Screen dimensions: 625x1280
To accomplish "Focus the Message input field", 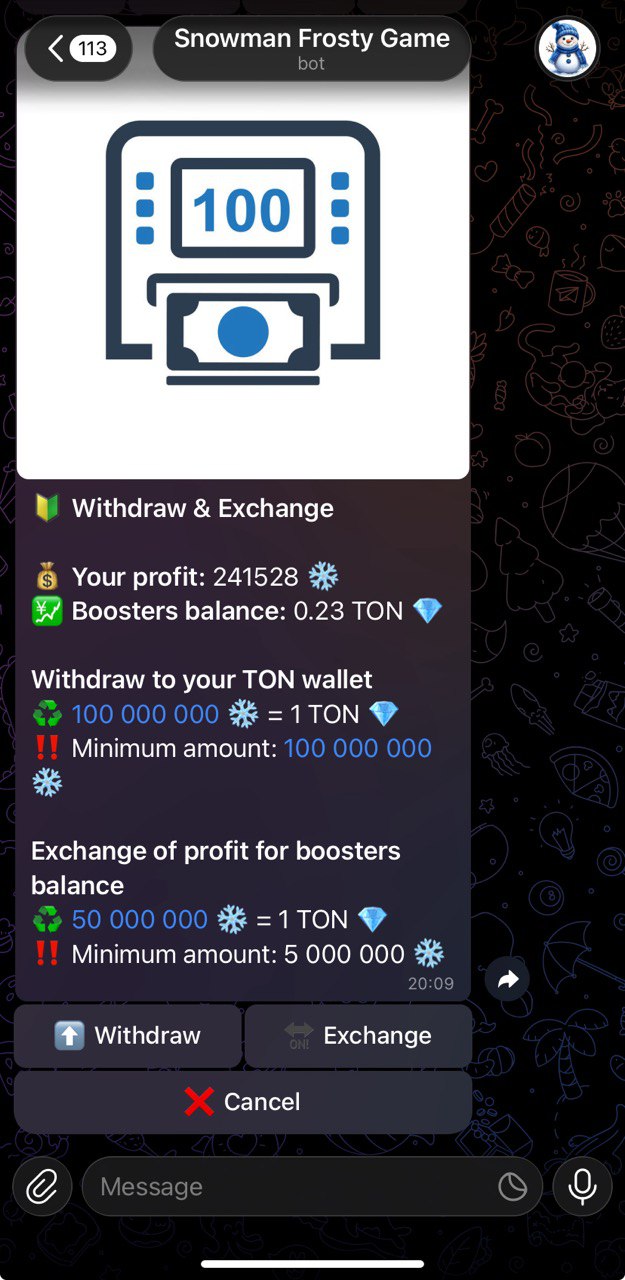I will click(x=290, y=1187).
